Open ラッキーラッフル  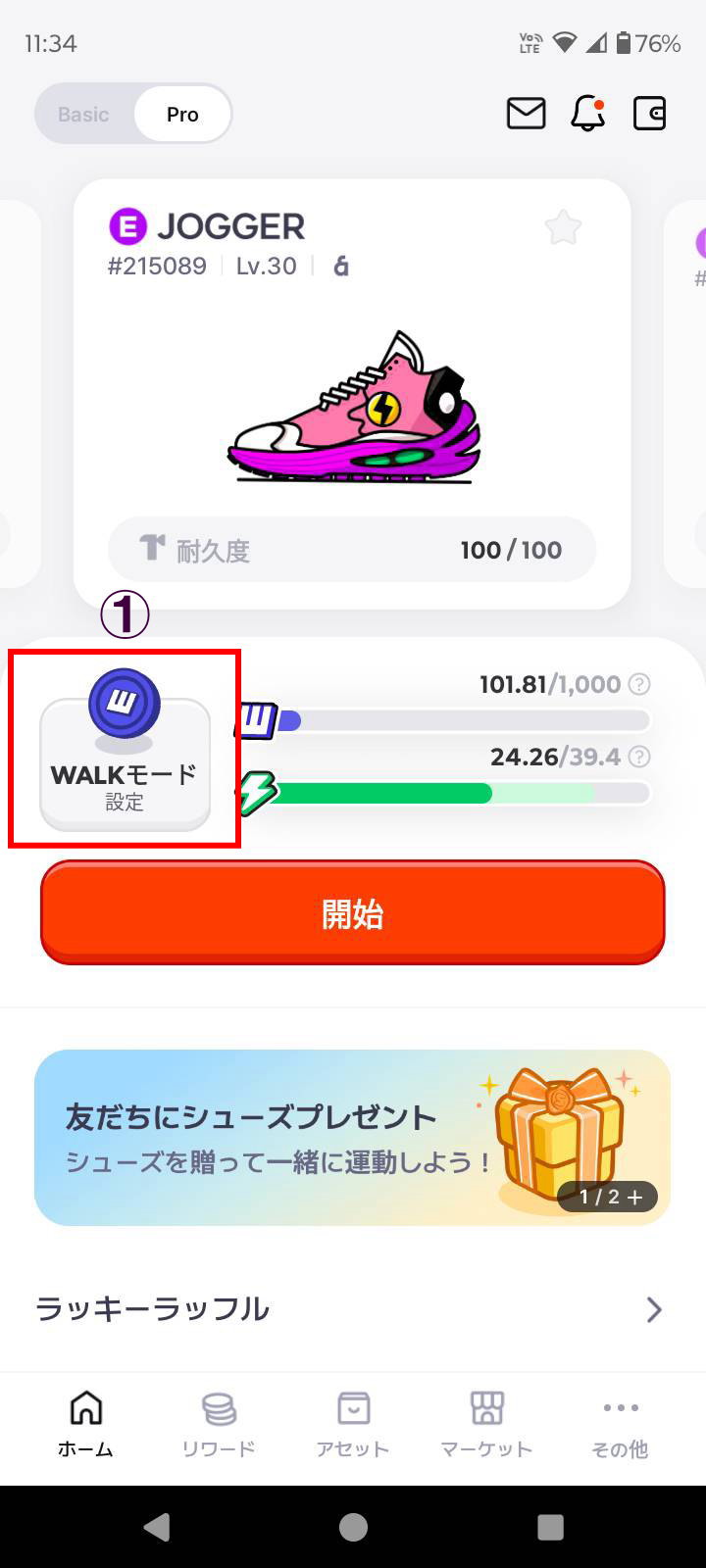[352, 1309]
